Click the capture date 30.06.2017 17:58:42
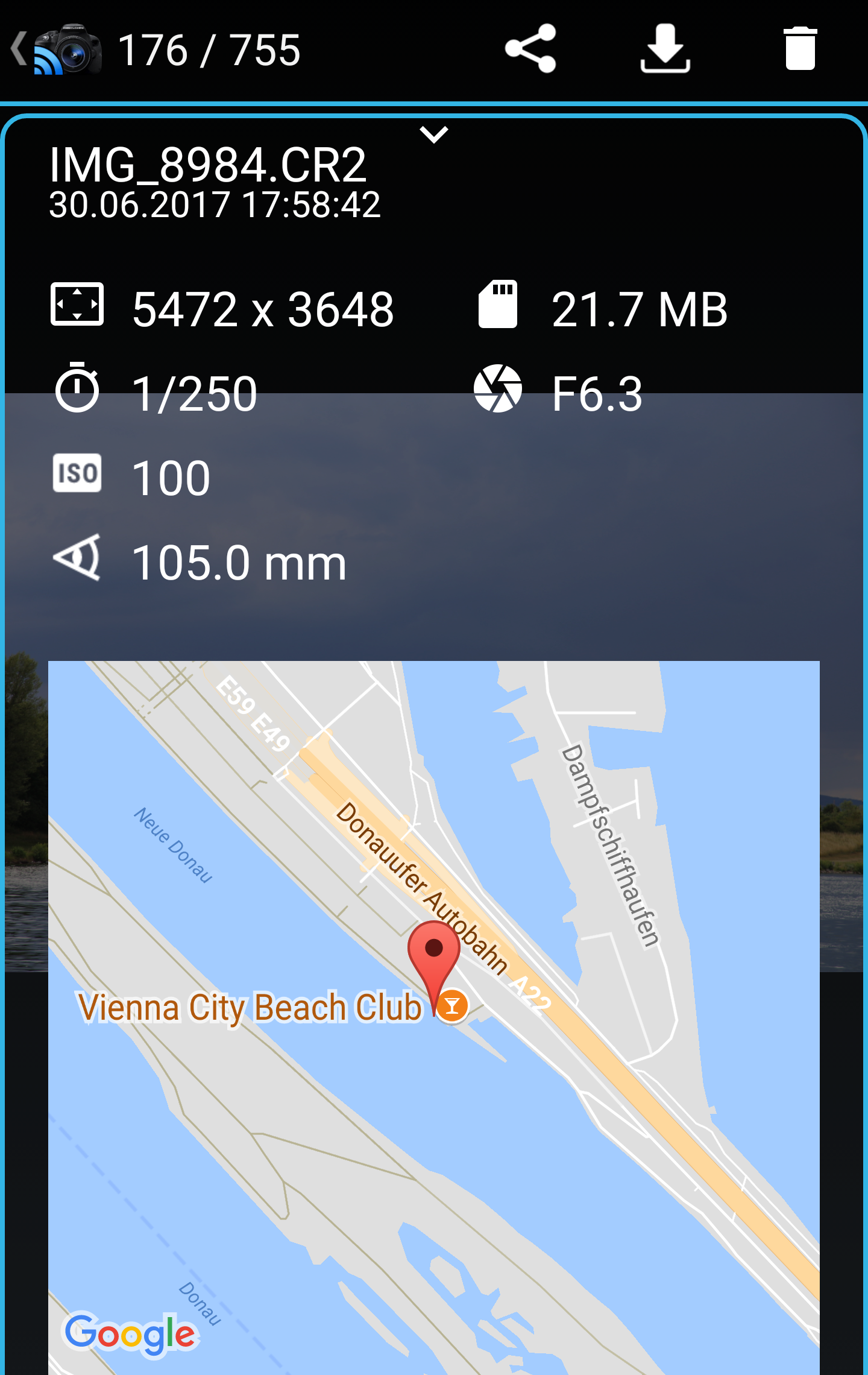 [214, 205]
